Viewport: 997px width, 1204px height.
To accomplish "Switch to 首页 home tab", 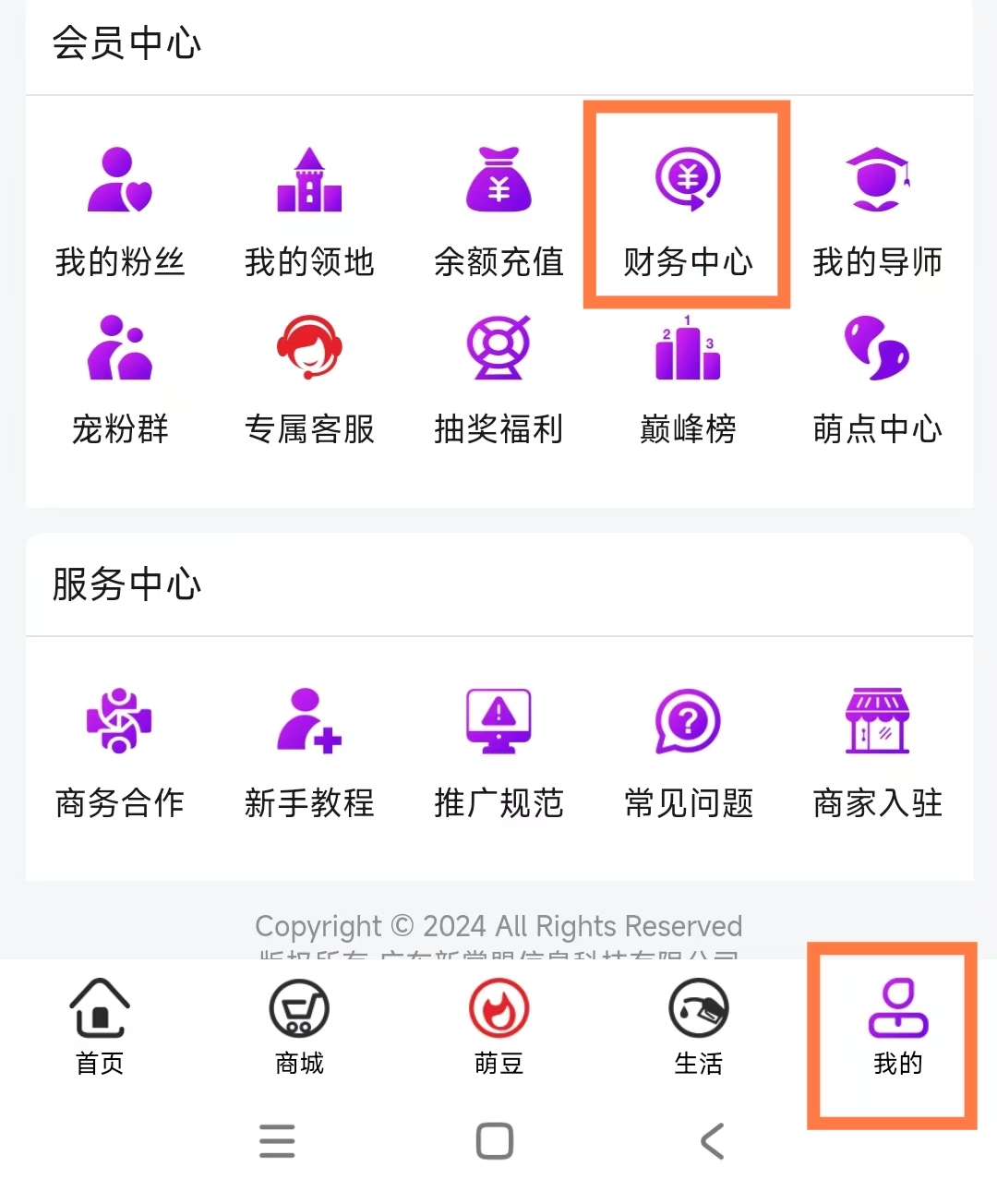I will point(100,1027).
